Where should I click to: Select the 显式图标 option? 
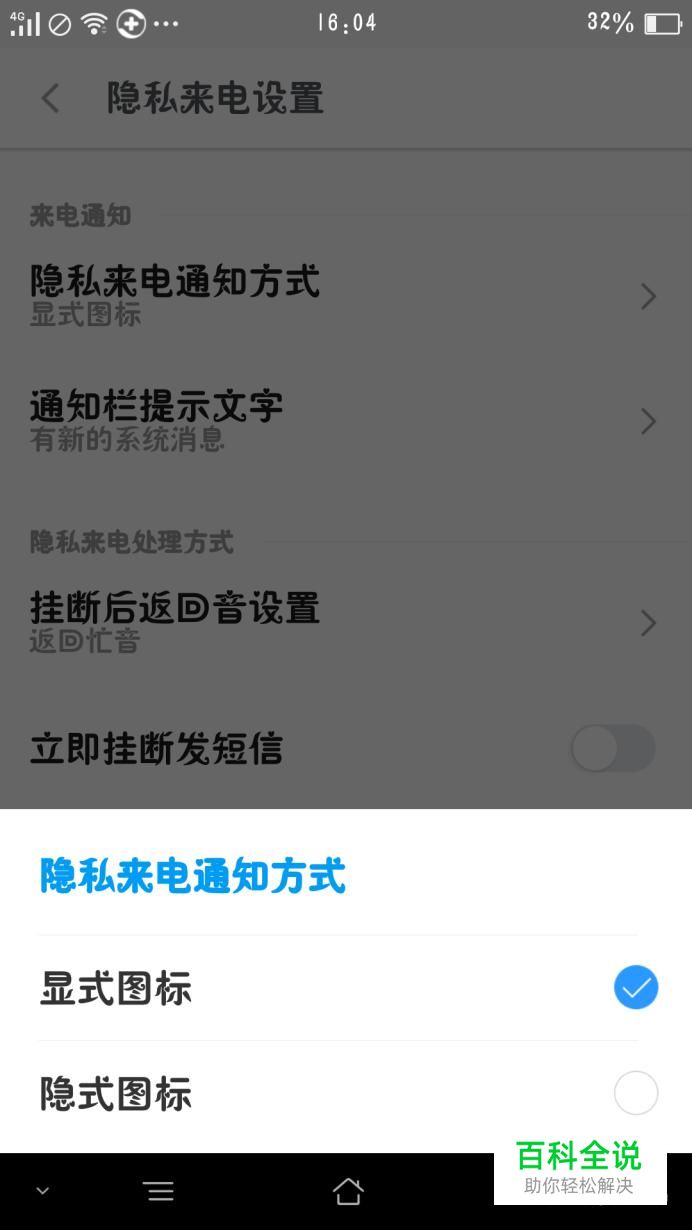click(346, 988)
